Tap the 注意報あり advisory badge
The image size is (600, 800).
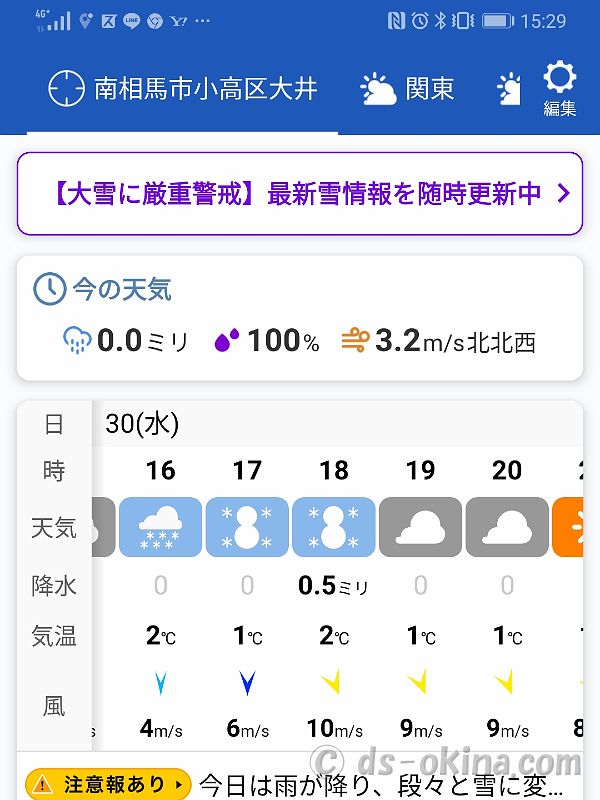pyautogui.click(x=107, y=782)
